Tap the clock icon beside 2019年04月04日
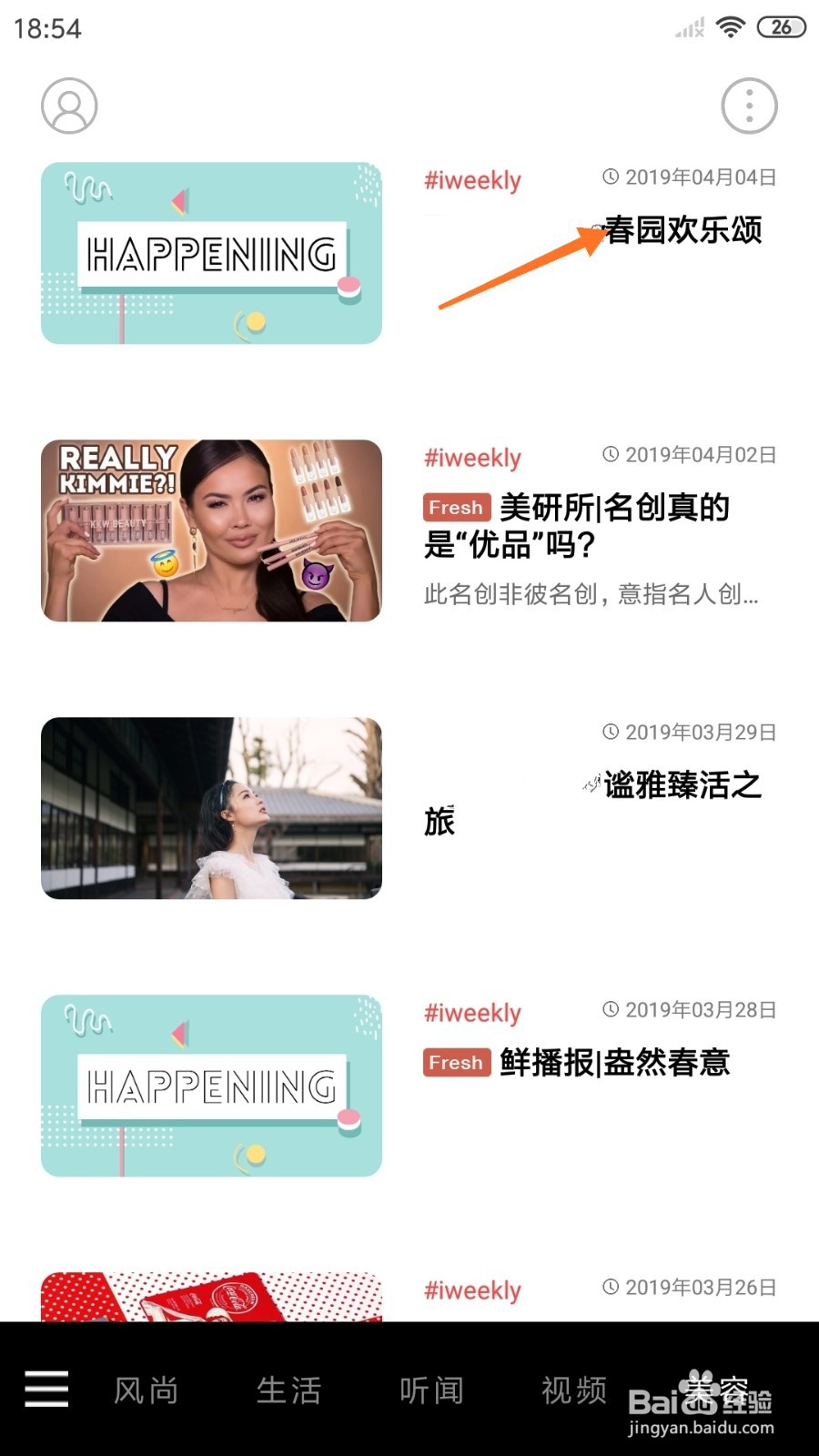The height and width of the screenshot is (1456, 819). coord(611,176)
